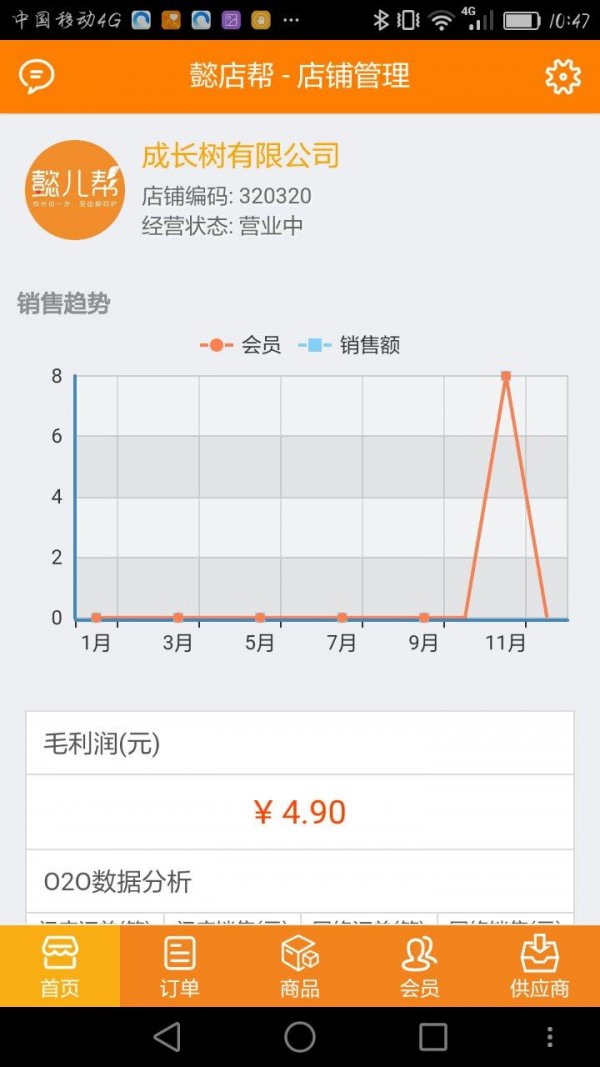Open the settings gear
The image size is (600, 1067).
coord(563,76)
